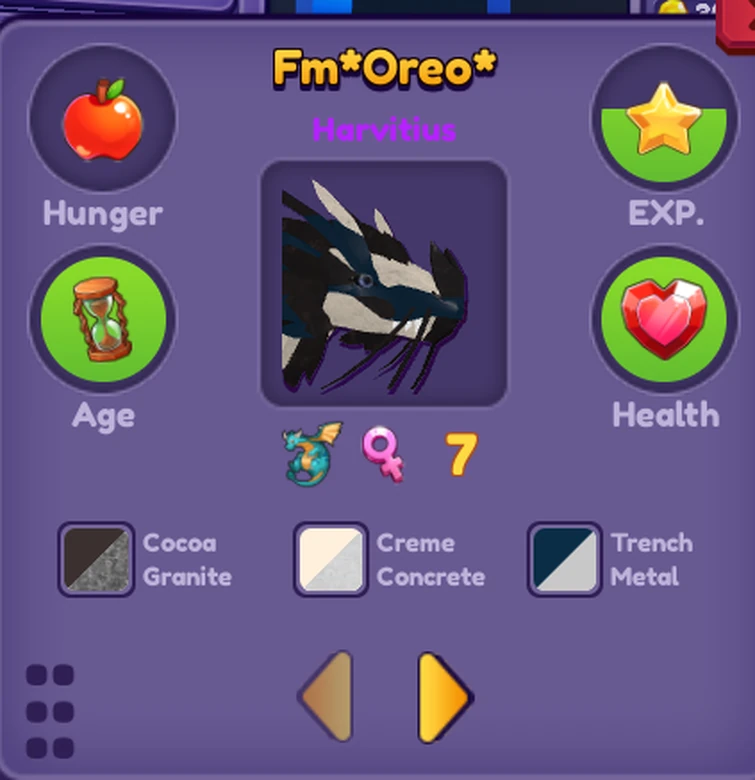The image size is (755, 780).
Task: Select the Cocoa Granite color swatch
Action: coord(96,559)
